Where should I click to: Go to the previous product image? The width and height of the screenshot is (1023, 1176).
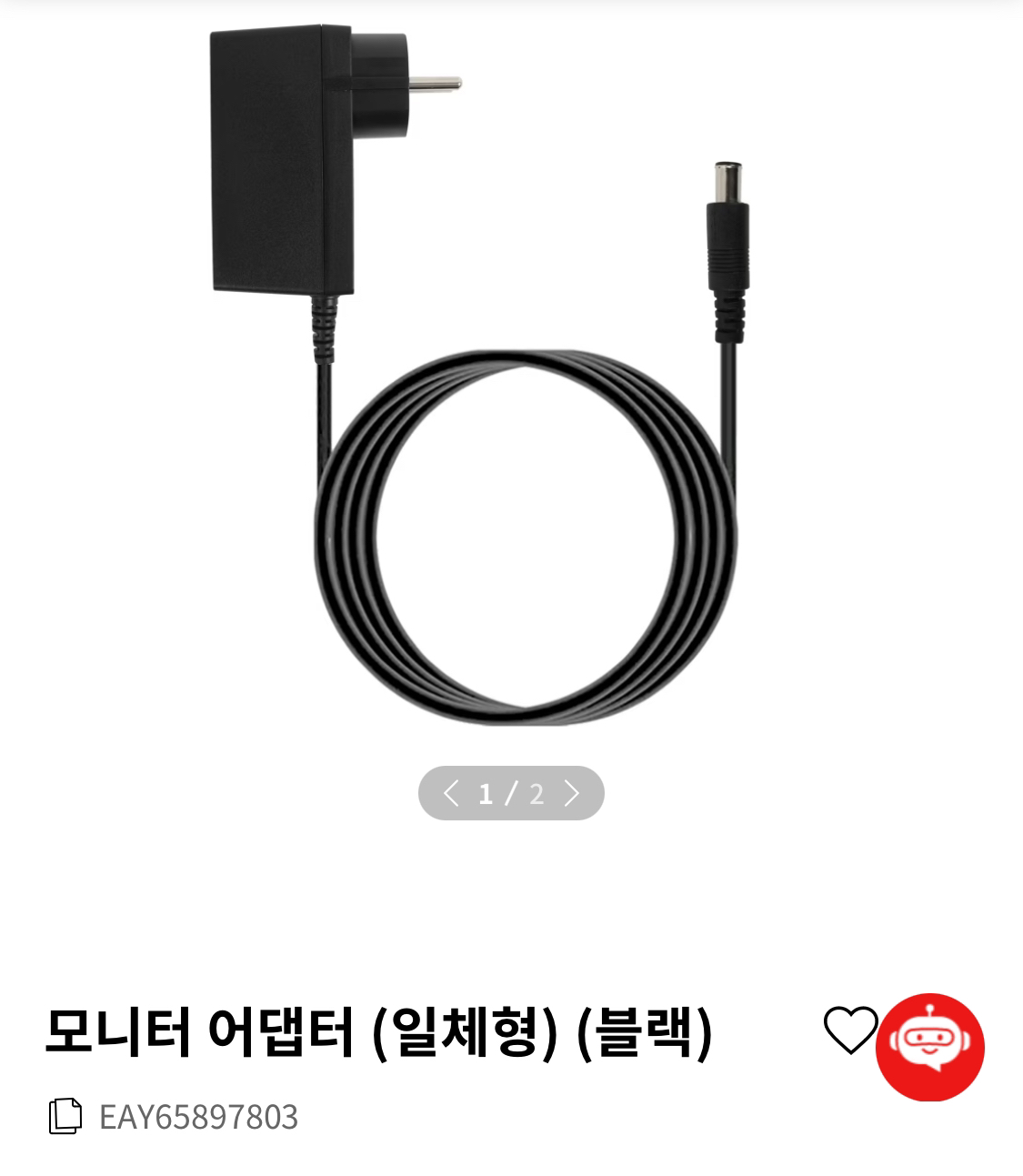451,794
